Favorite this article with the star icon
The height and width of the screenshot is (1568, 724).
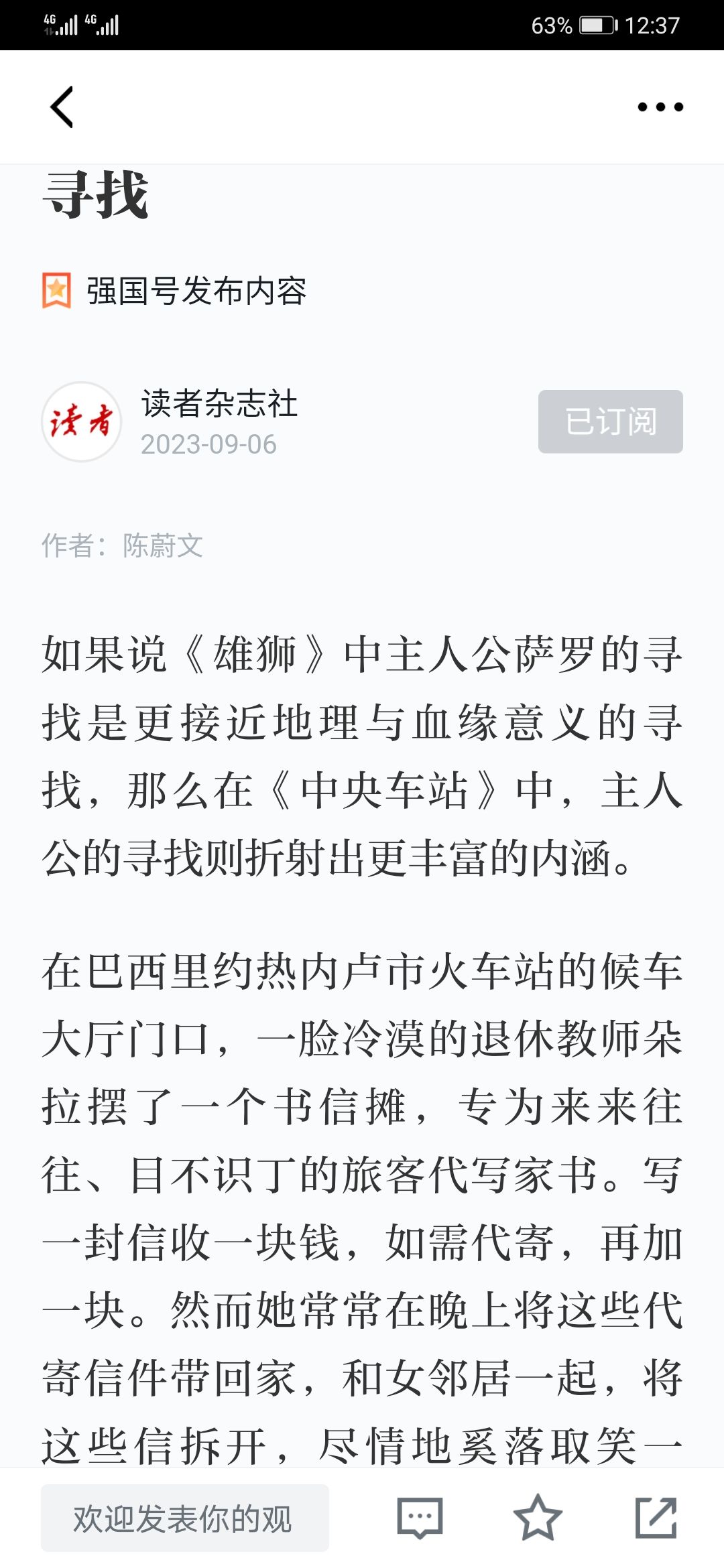tap(538, 1518)
